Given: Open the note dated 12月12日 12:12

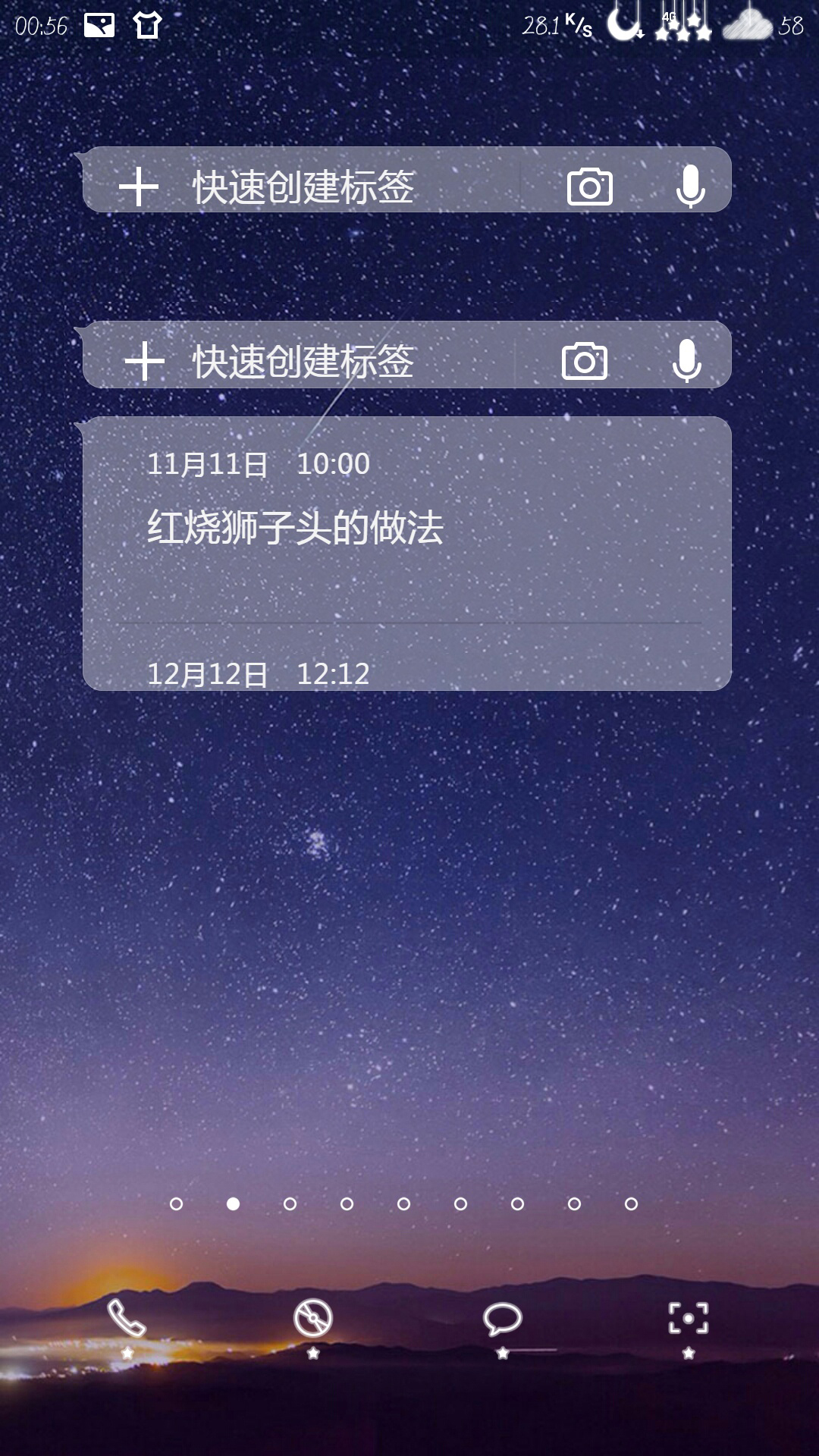Looking at the screenshot, I should [258, 673].
